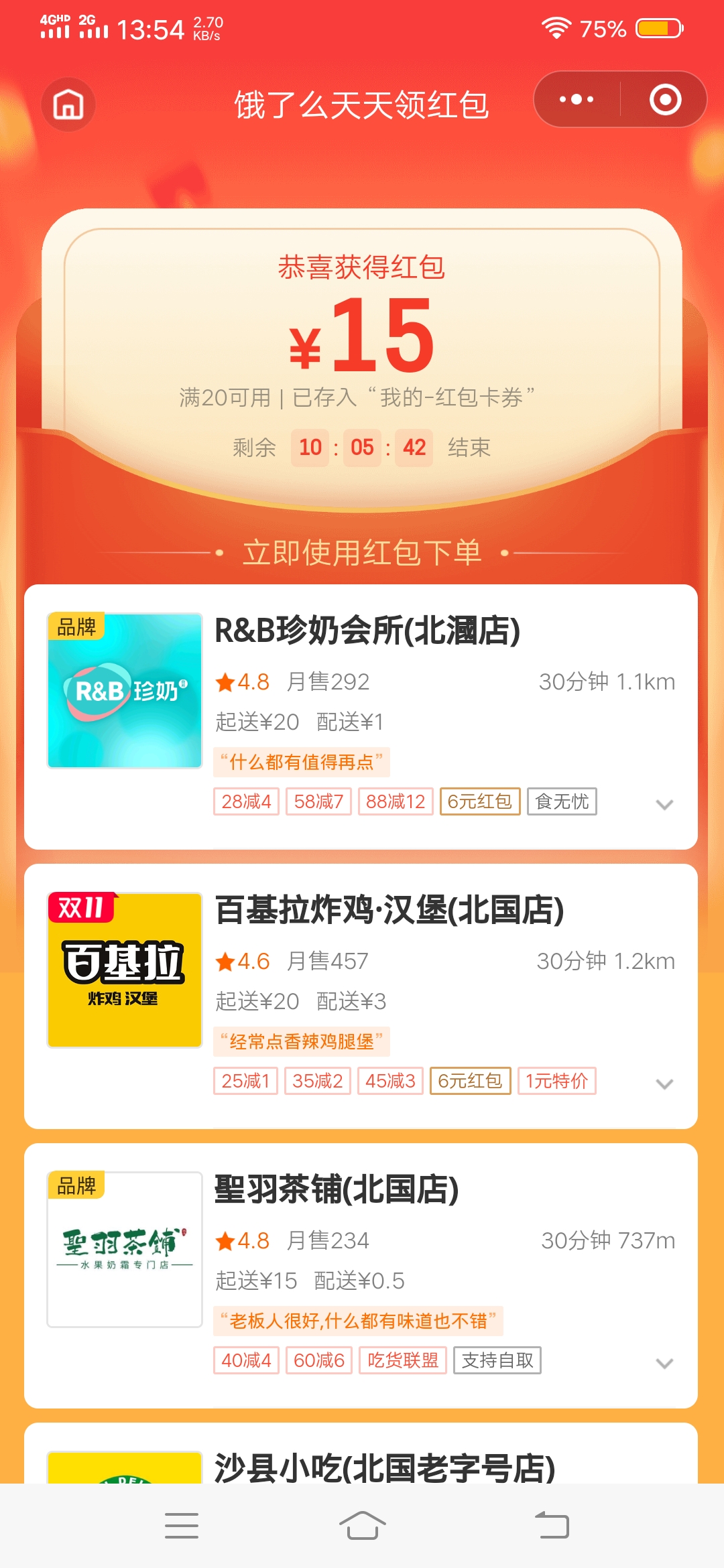Open 聖羽茶铺(北国店) restaurant card
The width and height of the screenshot is (724, 1568).
[336, 1190]
